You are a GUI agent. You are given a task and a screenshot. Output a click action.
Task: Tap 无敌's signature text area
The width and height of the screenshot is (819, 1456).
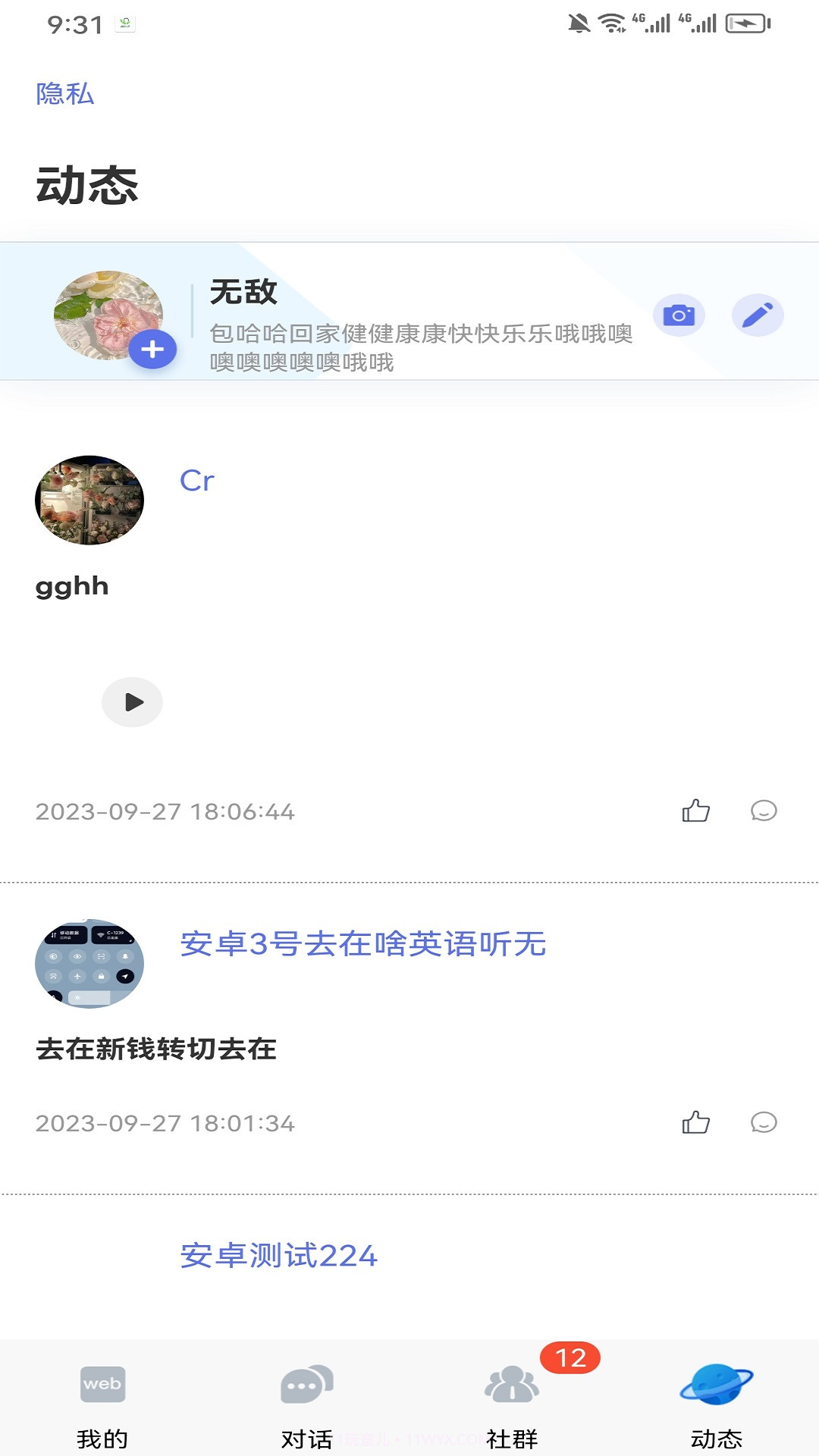(422, 350)
